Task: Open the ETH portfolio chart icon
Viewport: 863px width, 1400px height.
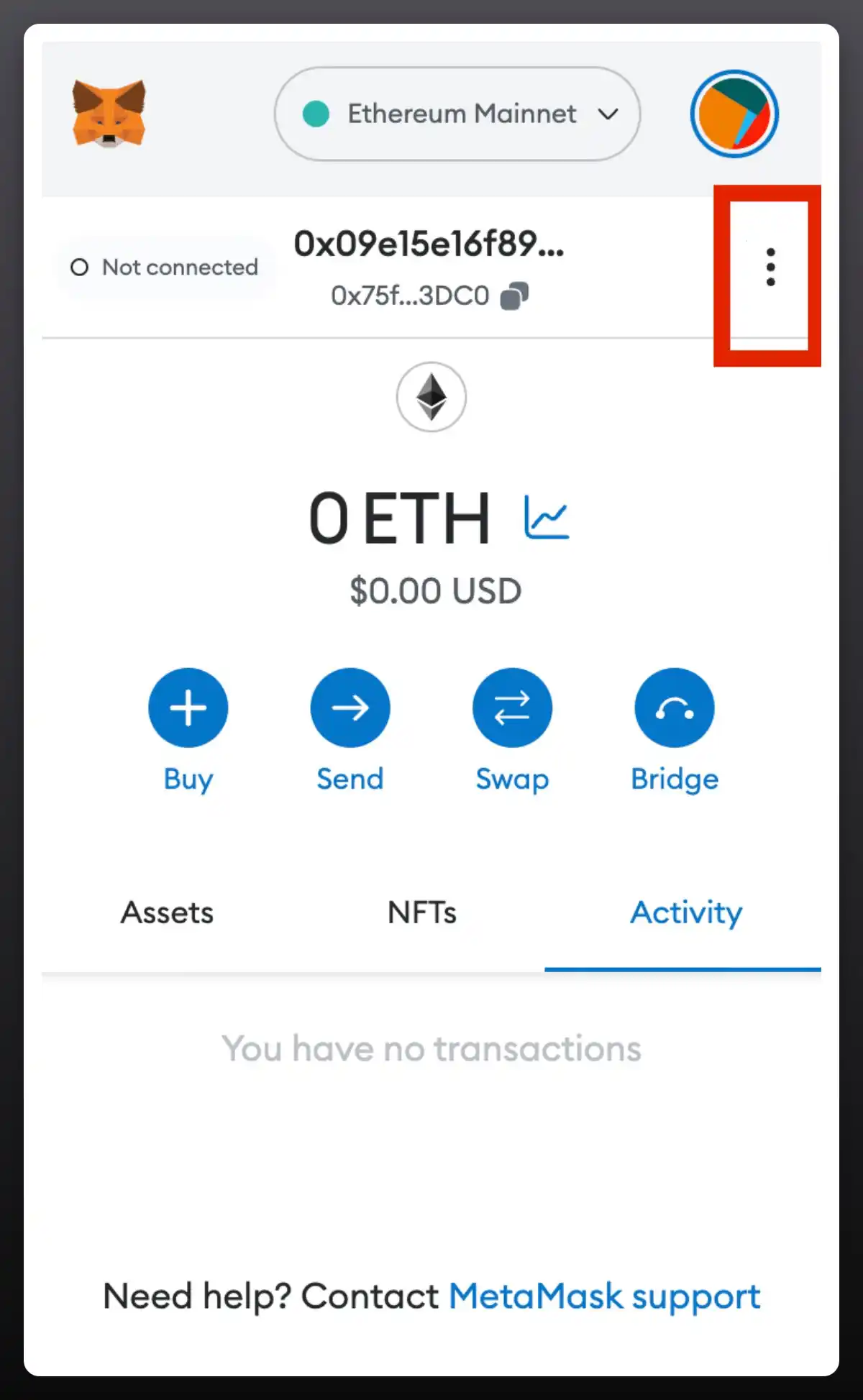Action: click(547, 517)
